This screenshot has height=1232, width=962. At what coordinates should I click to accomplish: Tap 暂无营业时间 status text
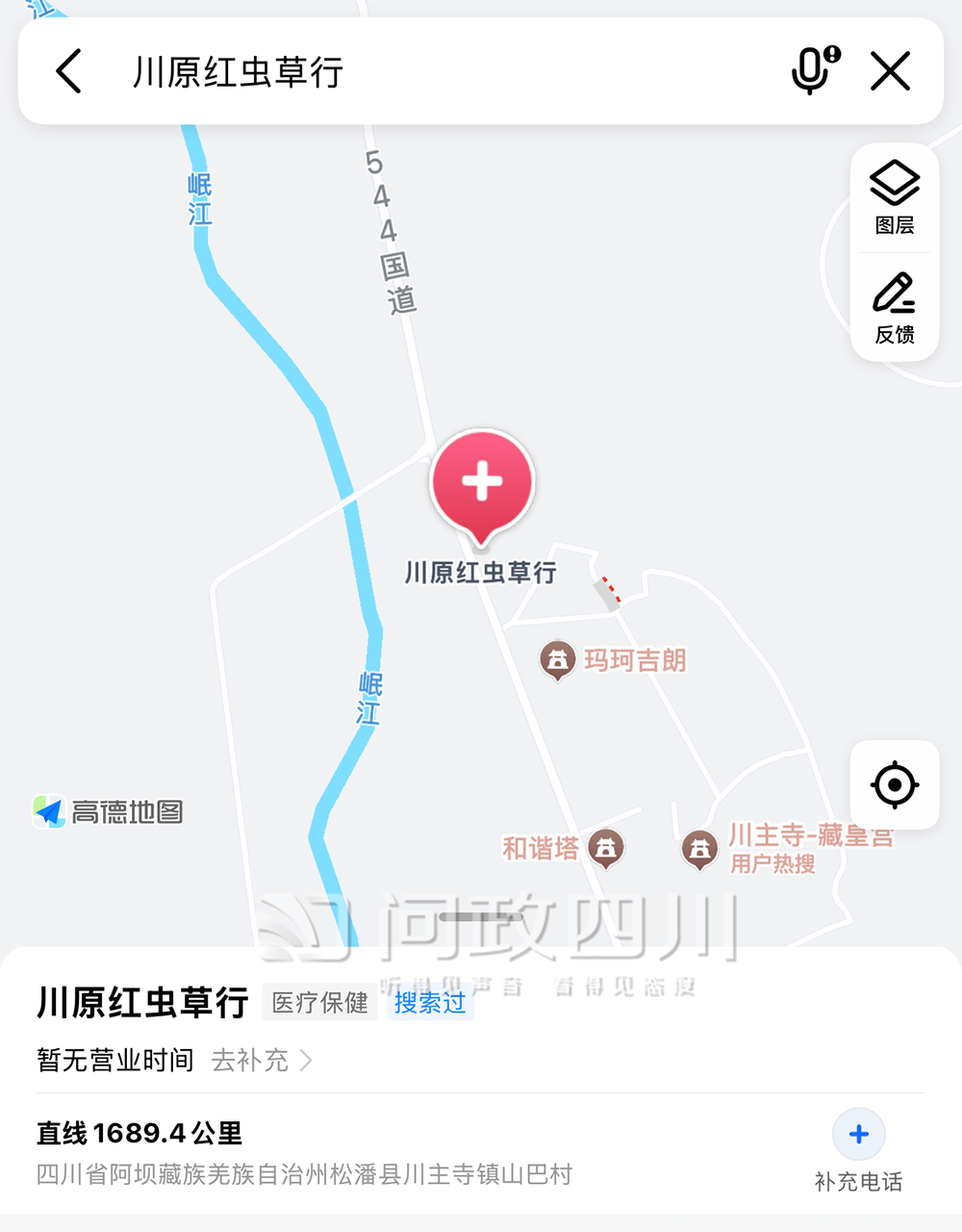click(114, 1061)
